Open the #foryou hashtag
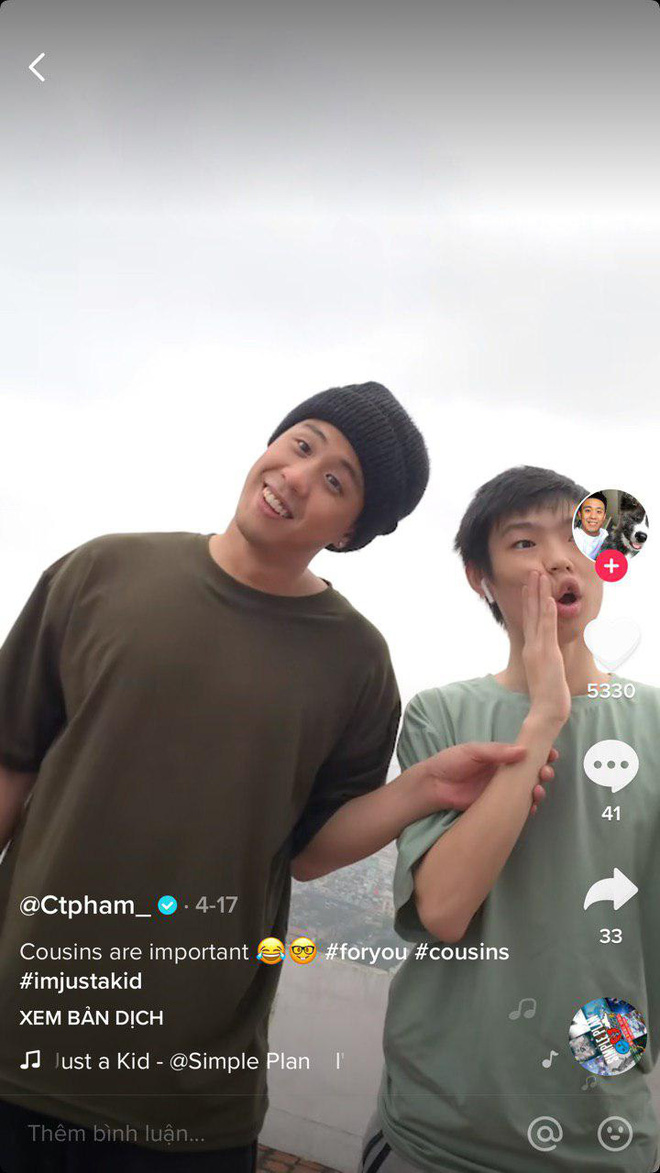Viewport: 660px width, 1173px height. click(x=366, y=952)
